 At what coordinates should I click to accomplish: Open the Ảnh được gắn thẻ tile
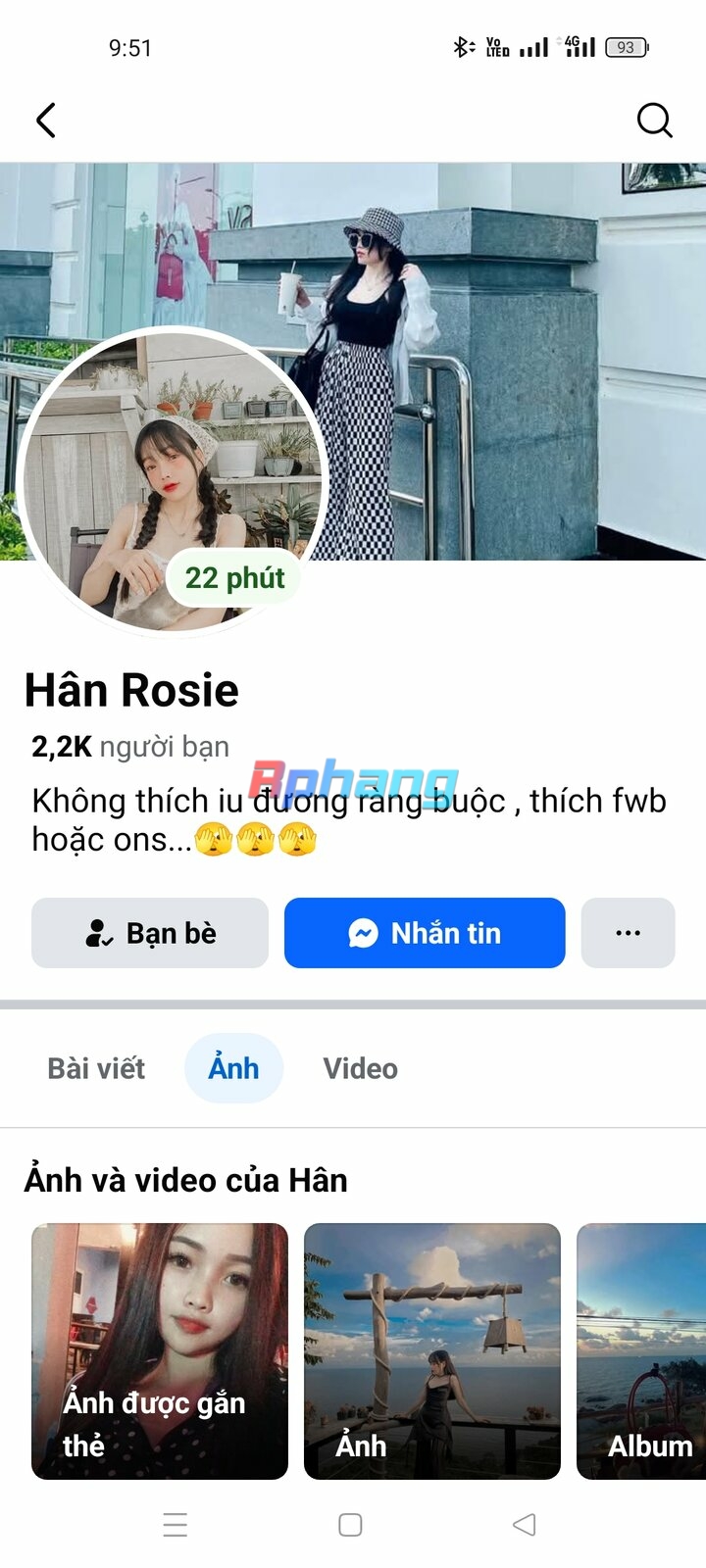tap(160, 1350)
